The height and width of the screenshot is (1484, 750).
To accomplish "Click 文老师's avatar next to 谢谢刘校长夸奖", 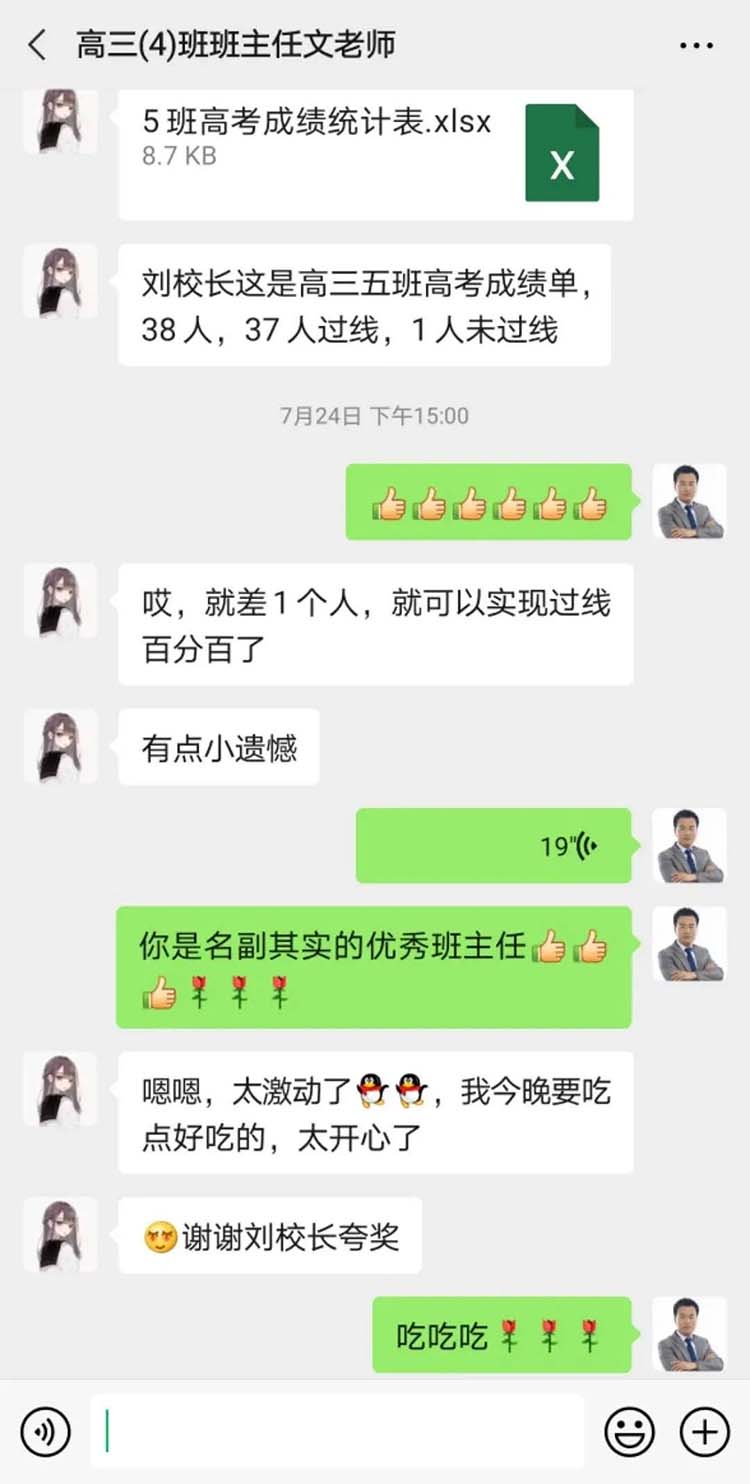I will 60,1235.
